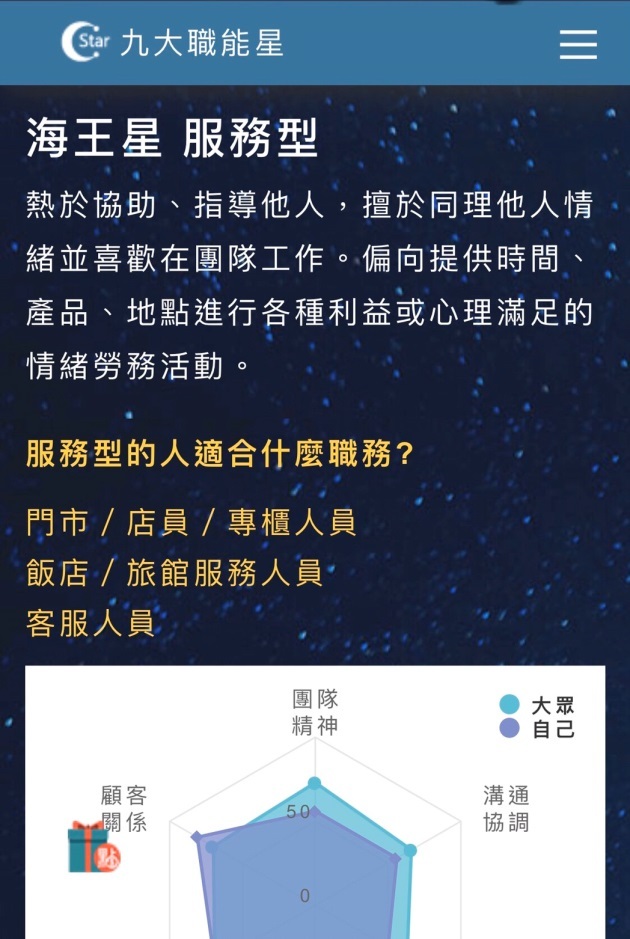This screenshot has height=939, width=630.
Task: Open the hamburger navigation menu
Action: [578, 44]
